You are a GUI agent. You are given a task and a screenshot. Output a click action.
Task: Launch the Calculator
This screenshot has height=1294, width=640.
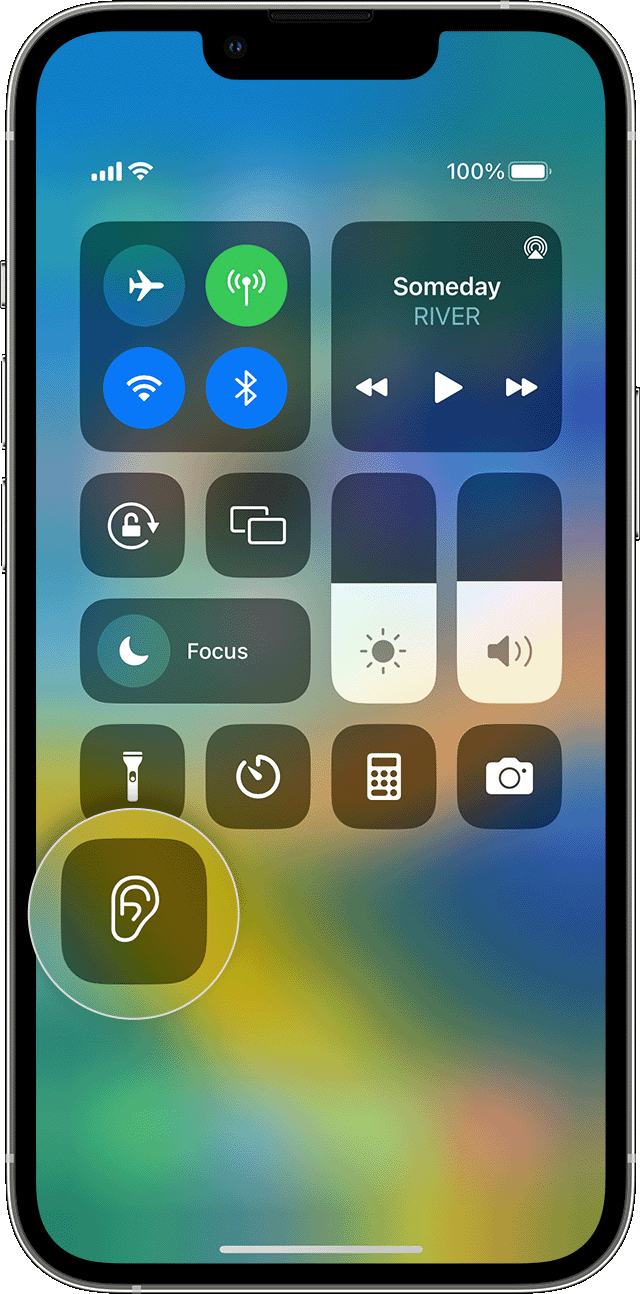(x=384, y=777)
